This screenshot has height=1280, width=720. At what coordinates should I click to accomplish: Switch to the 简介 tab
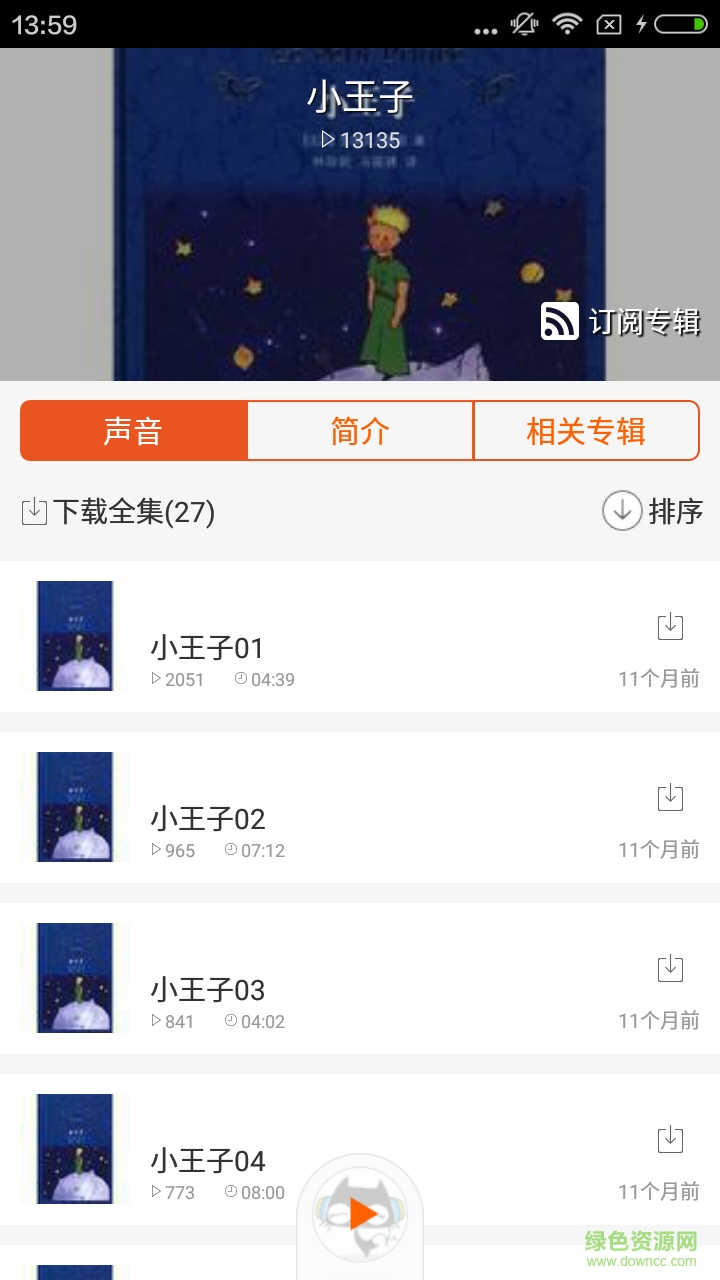[x=360, y=431]
